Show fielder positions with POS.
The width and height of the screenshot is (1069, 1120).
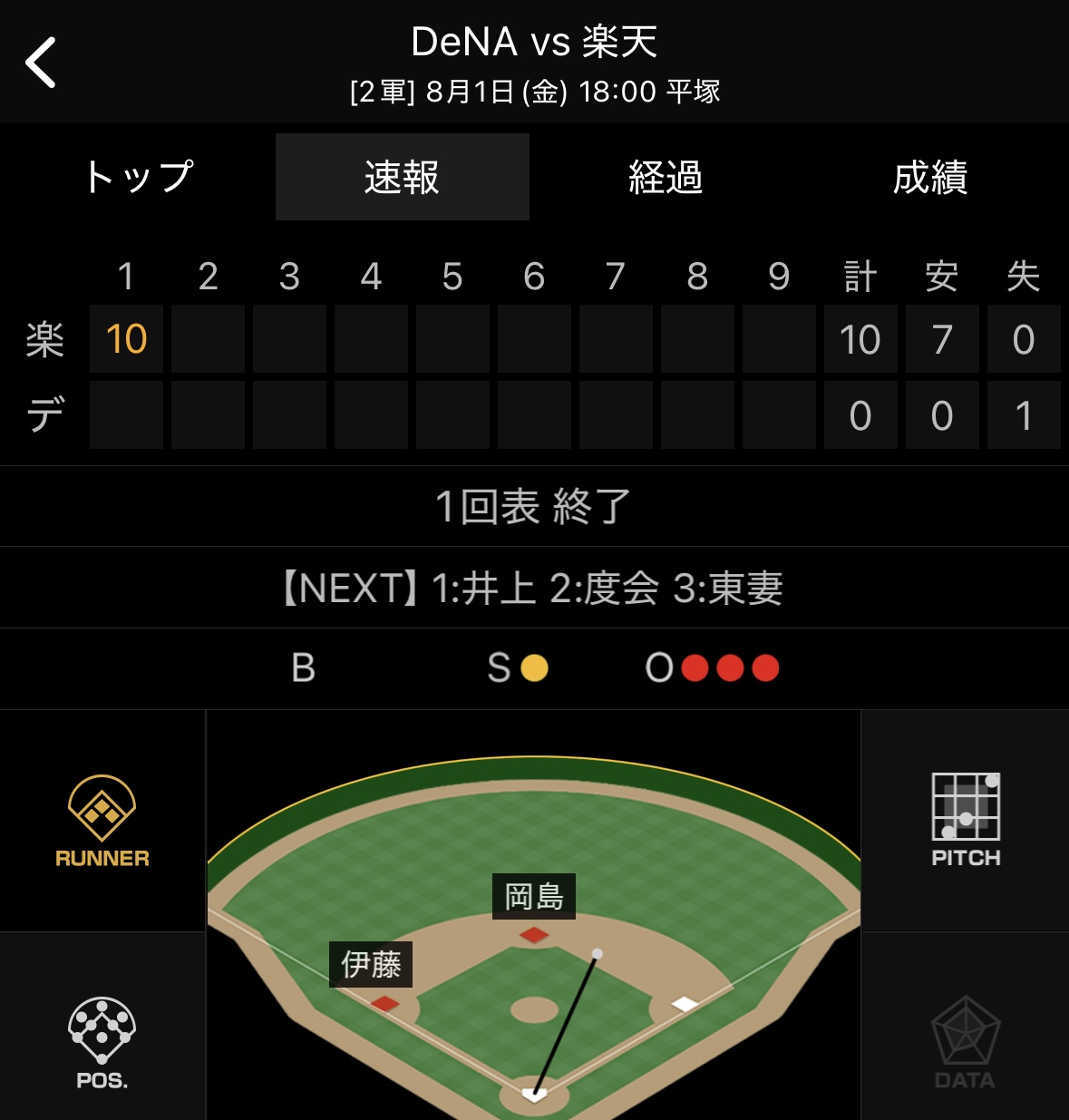(102, 1043)
